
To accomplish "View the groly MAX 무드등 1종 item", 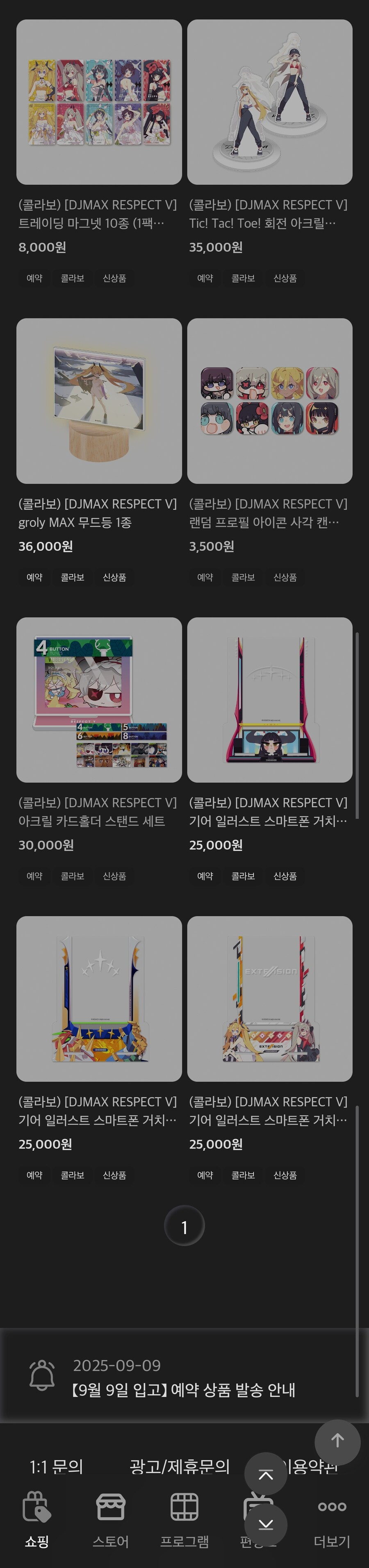I will pos(99,401).
